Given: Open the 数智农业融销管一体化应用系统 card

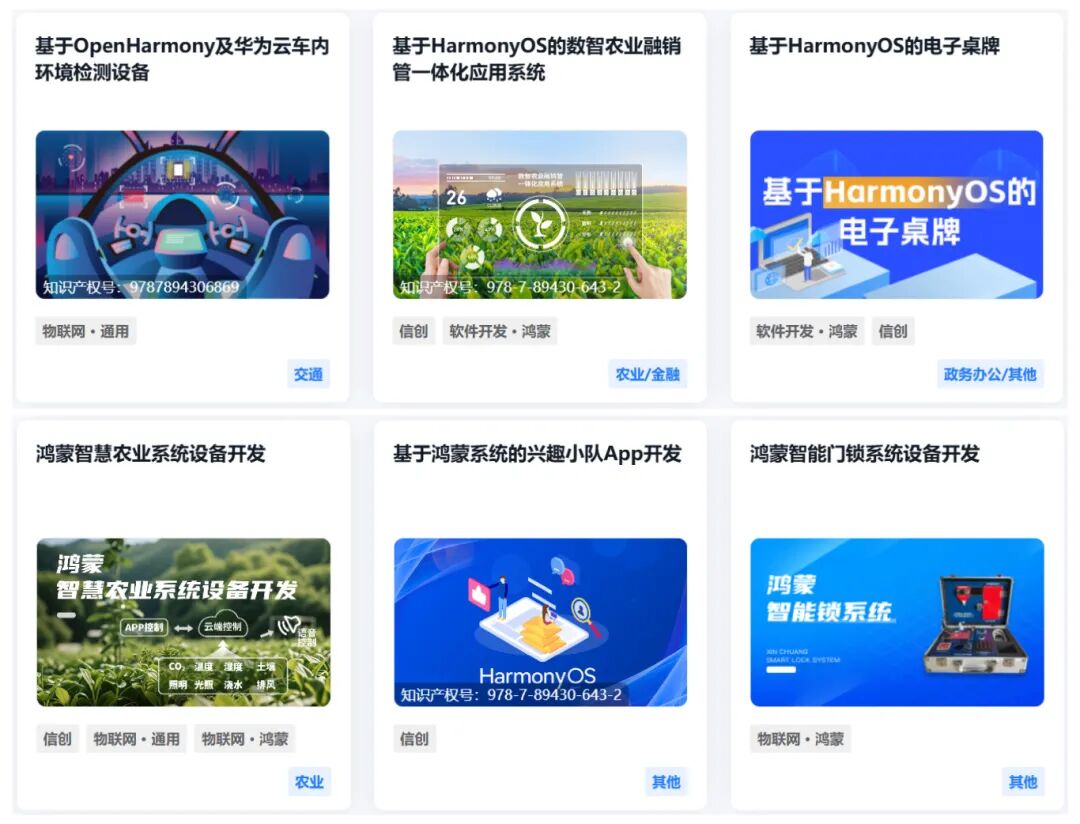Looking at the screenshot, I should click(x=539, y=214).
